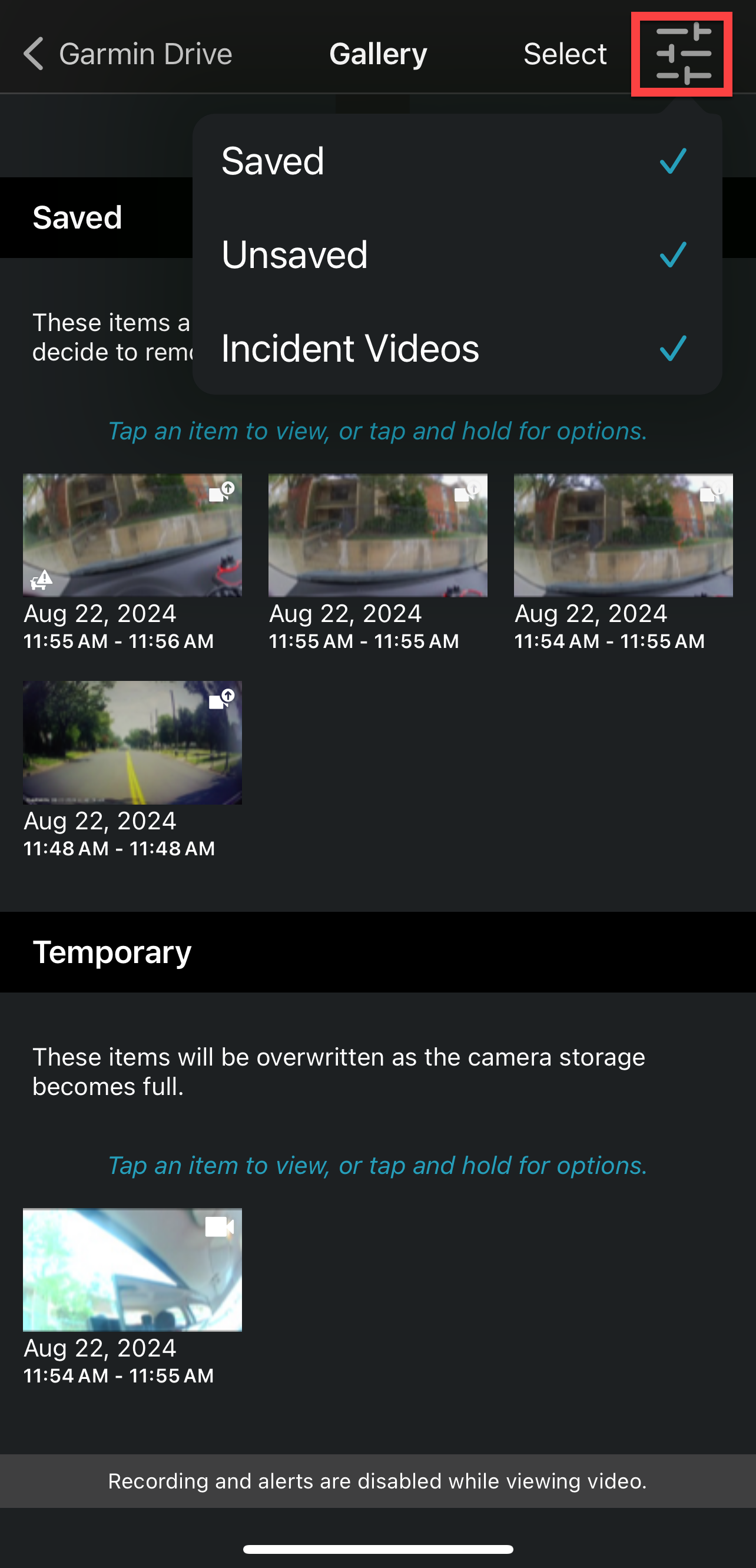756x1568 pixels.
Task: Go back to Garmin Drive
Action: pyautogui.click(x=127, y=54)
